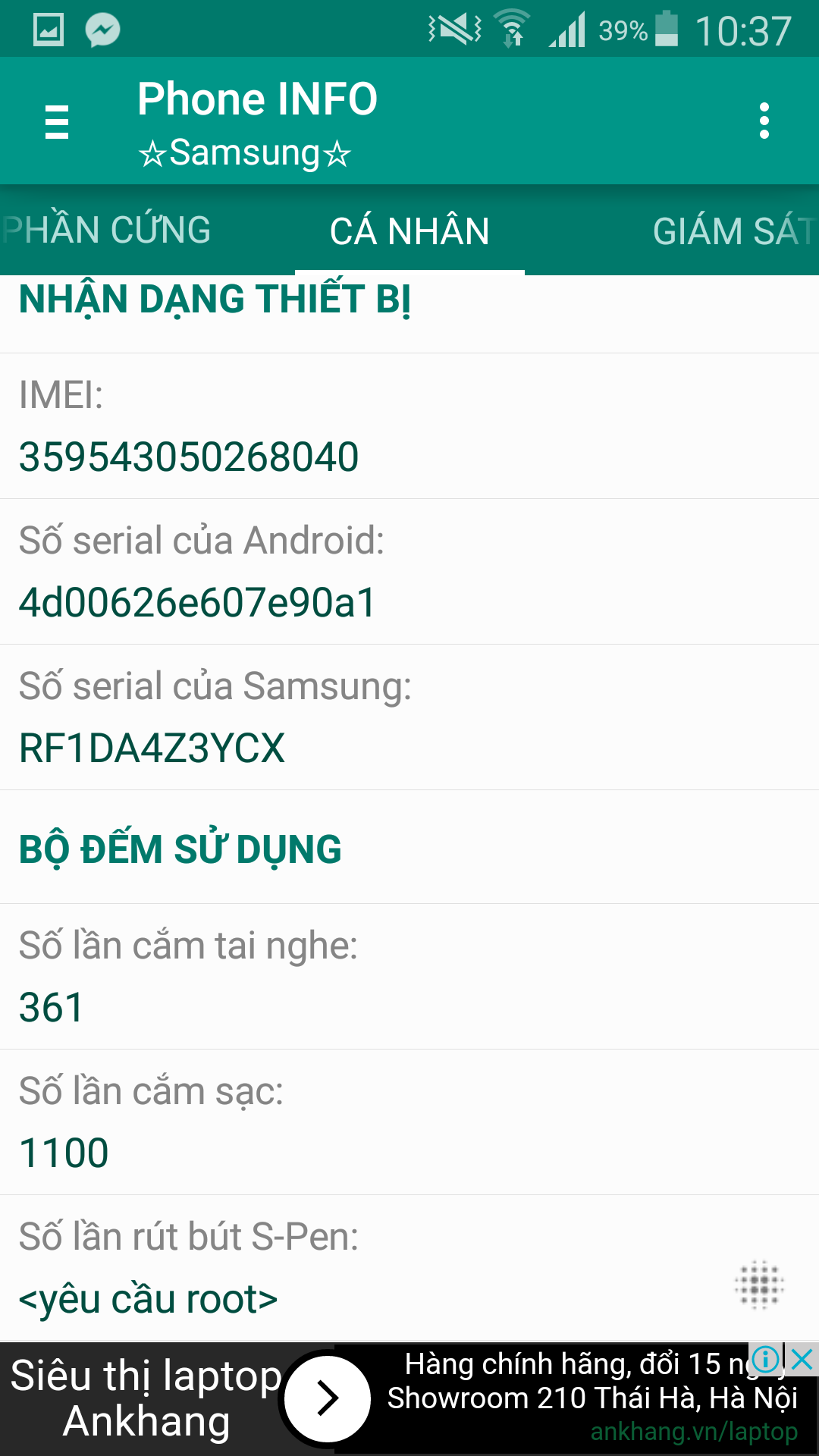Switch to the PHẦN CỨNG tab
This screenshot has height=1456, width=819.
point(108,231)
